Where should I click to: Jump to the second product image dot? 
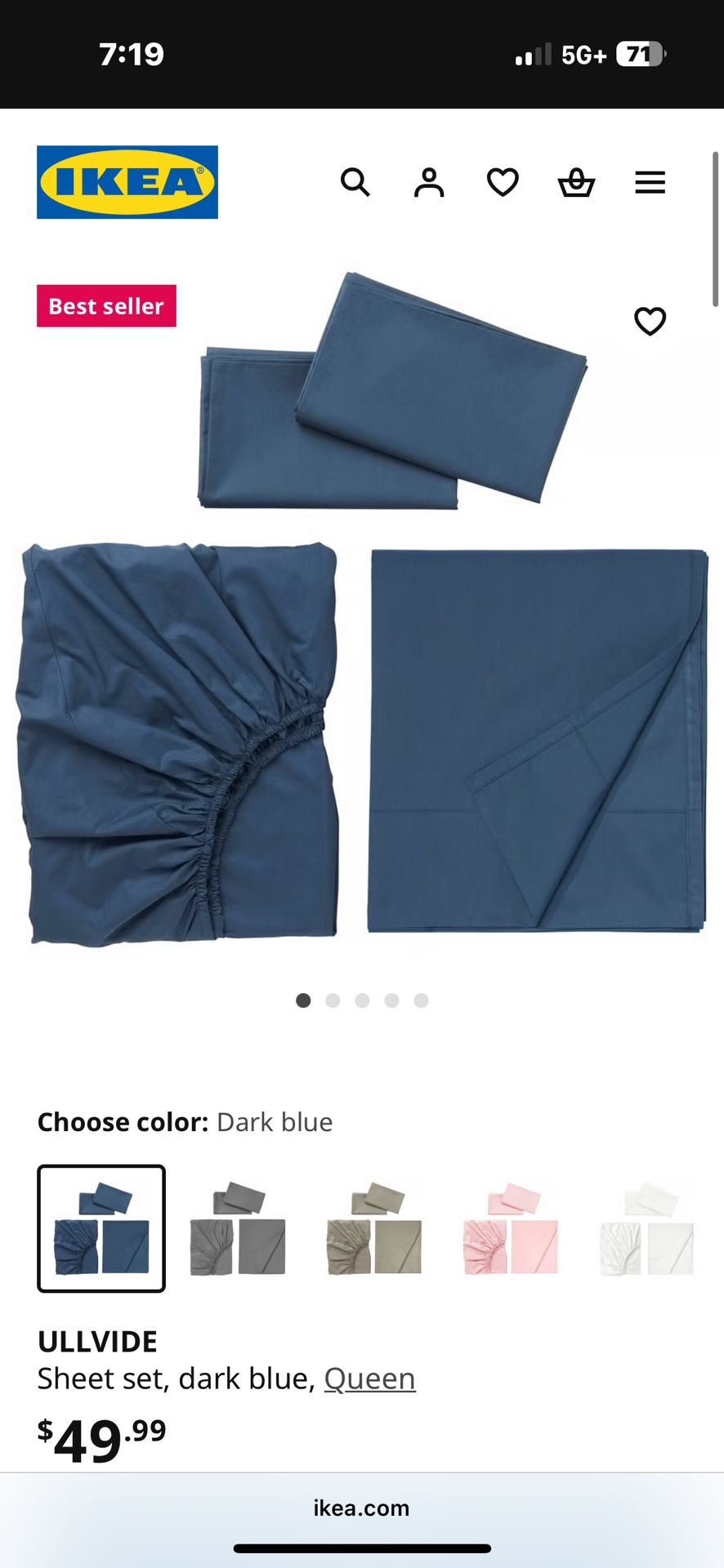[333, 1000]
